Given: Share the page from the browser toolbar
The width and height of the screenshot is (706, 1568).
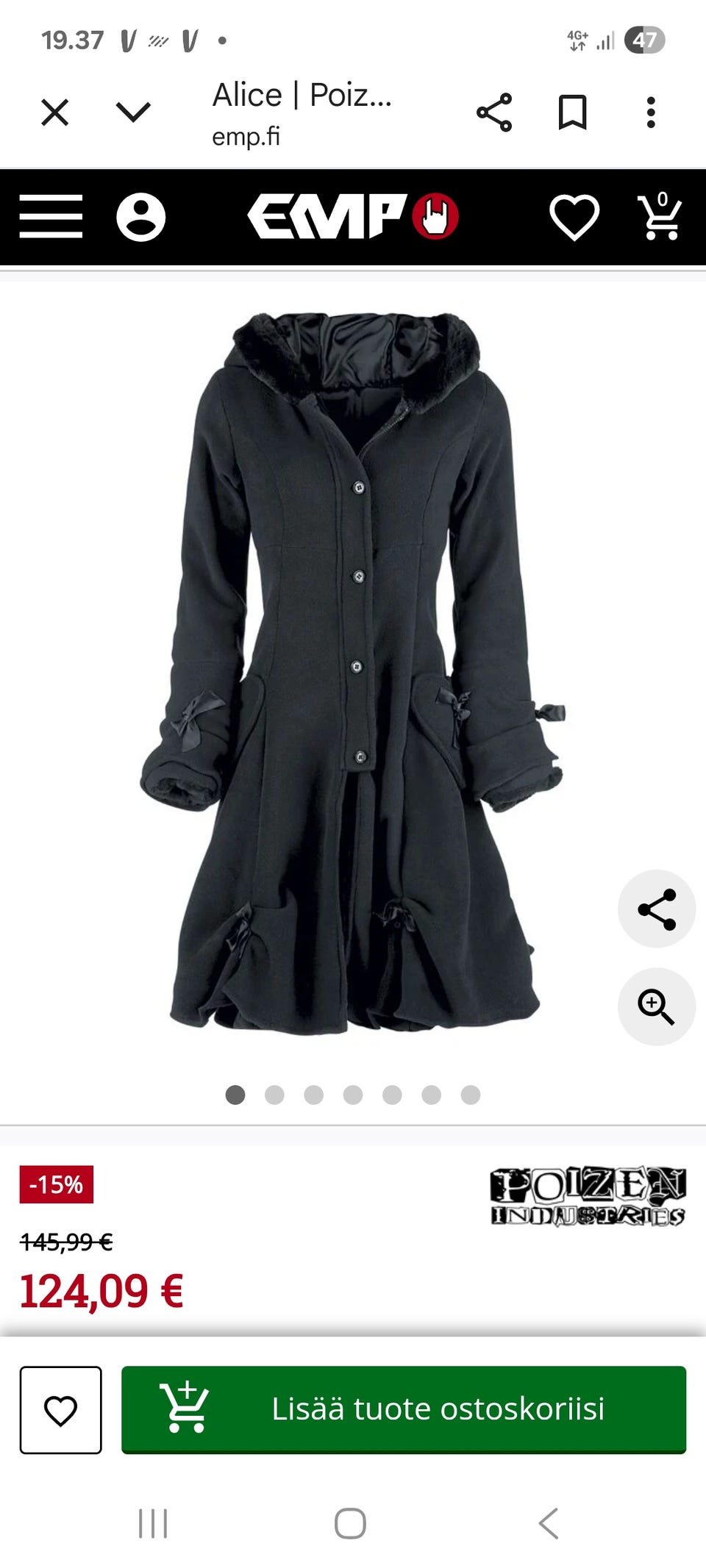Looking at the screenshot, I should tap(494, 112).
